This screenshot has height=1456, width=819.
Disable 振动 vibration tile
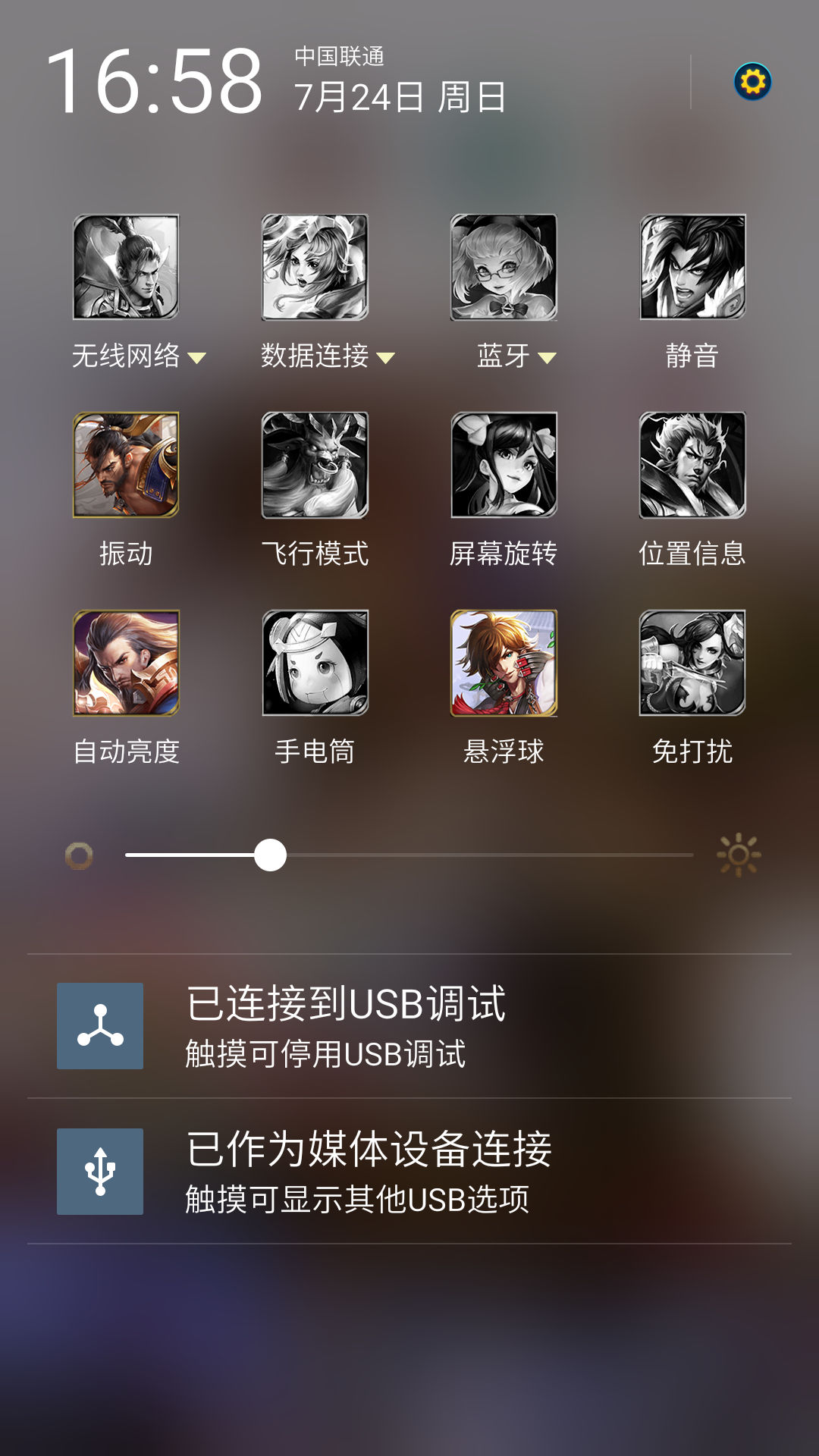coord(126,465)
